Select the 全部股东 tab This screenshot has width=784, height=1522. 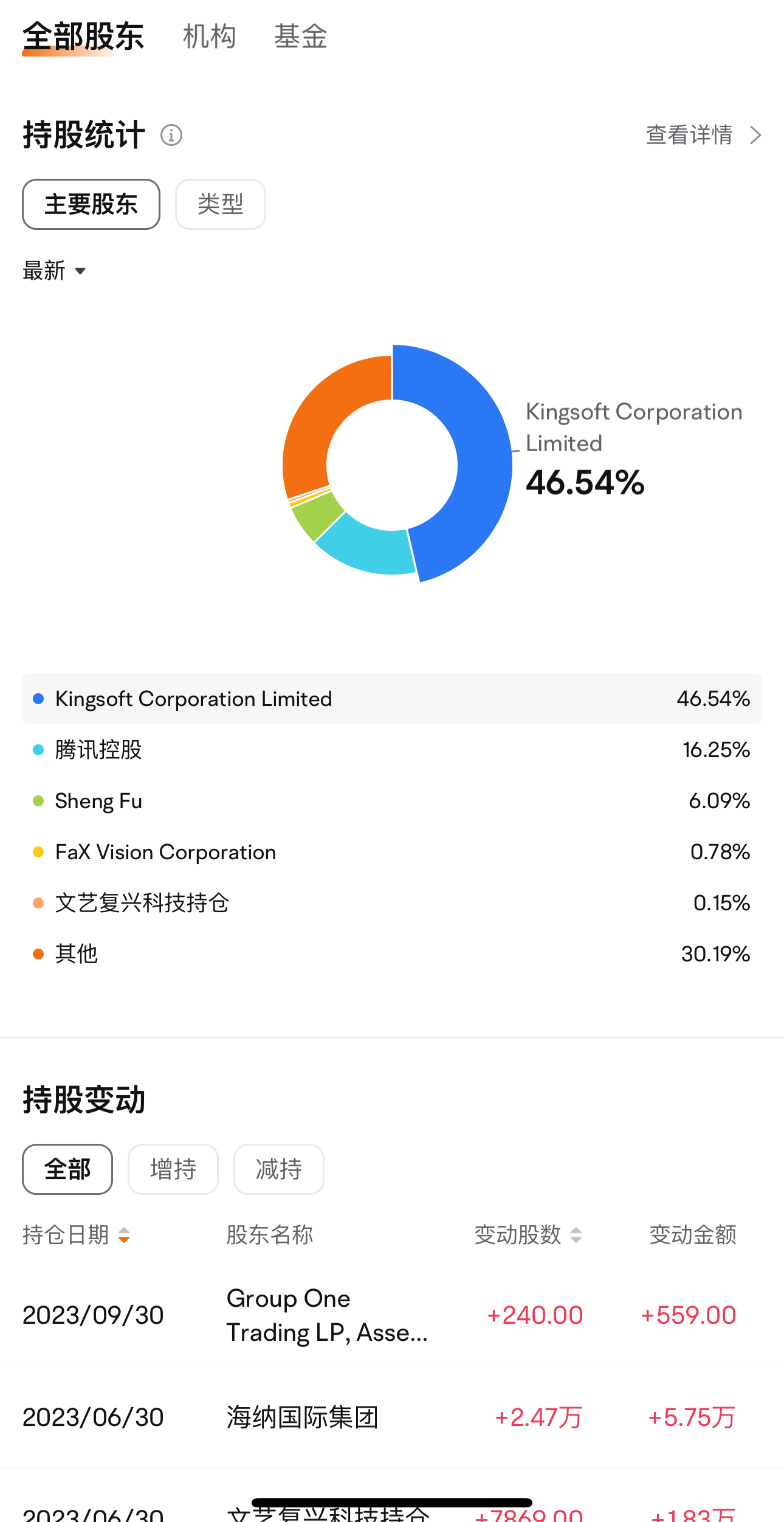83,36
